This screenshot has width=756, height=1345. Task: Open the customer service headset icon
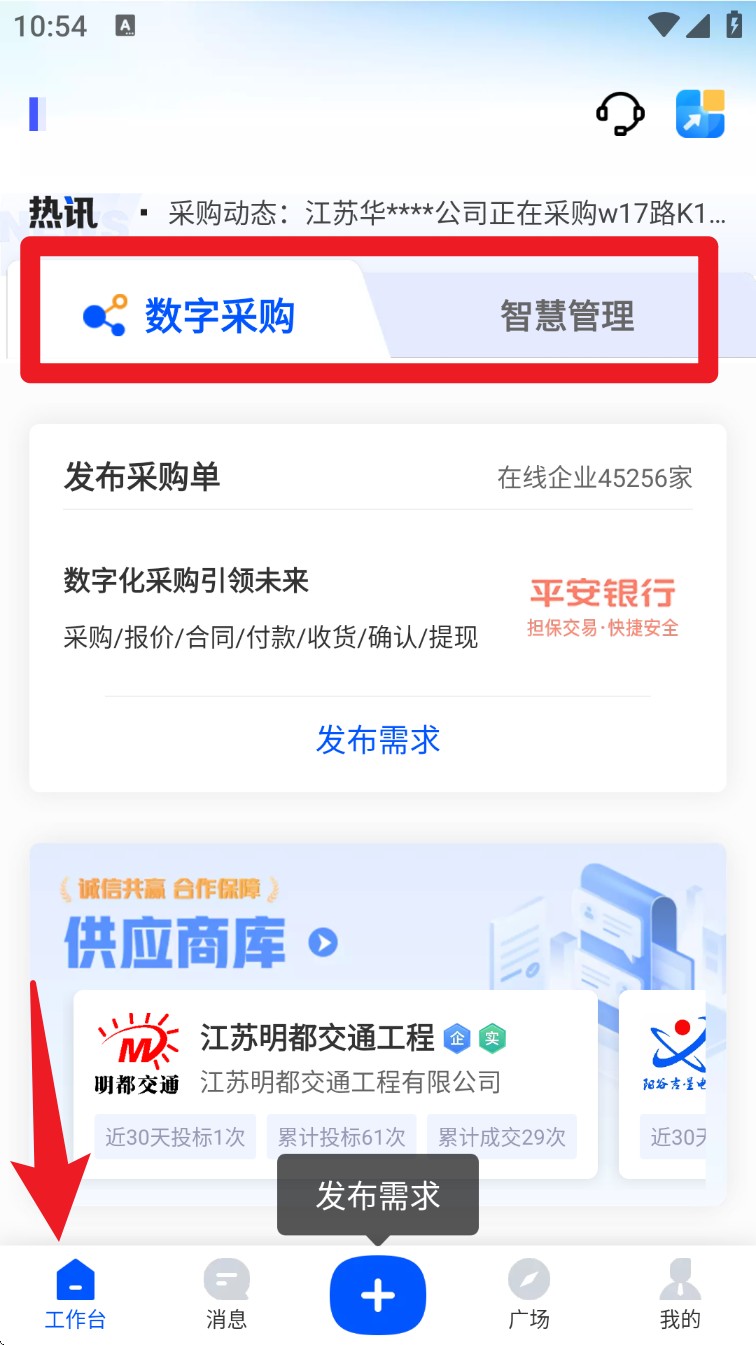(620, 113)
